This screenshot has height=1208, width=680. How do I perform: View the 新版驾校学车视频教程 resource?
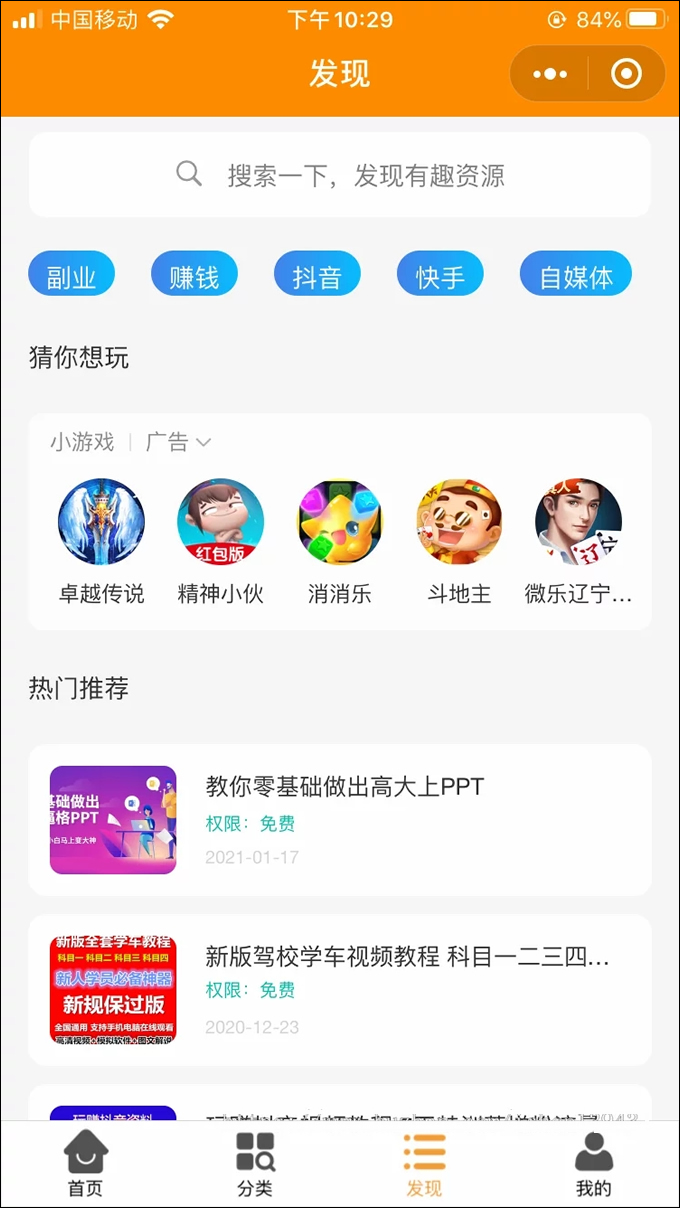340,990
